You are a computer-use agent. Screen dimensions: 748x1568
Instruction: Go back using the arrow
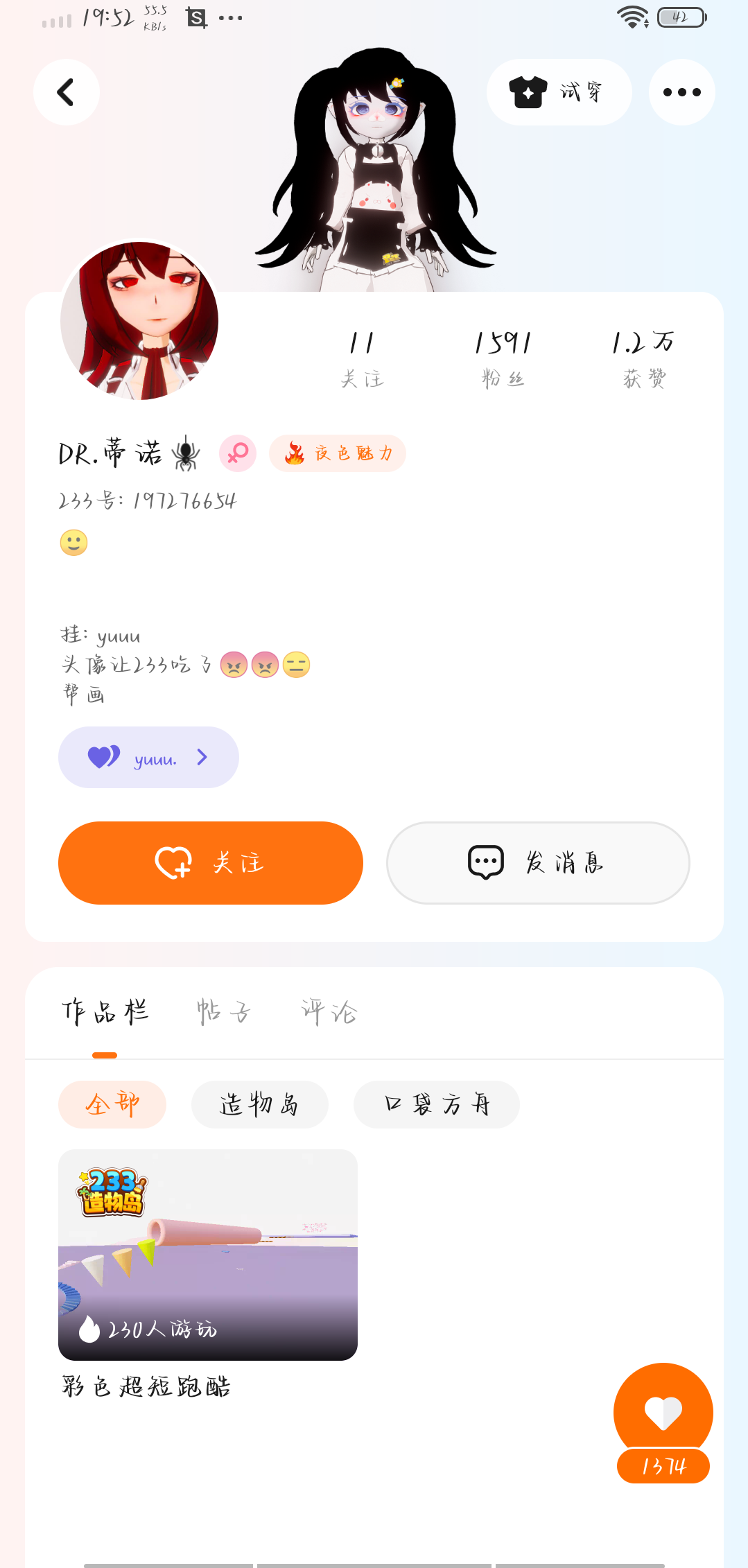tap(66, 92)
